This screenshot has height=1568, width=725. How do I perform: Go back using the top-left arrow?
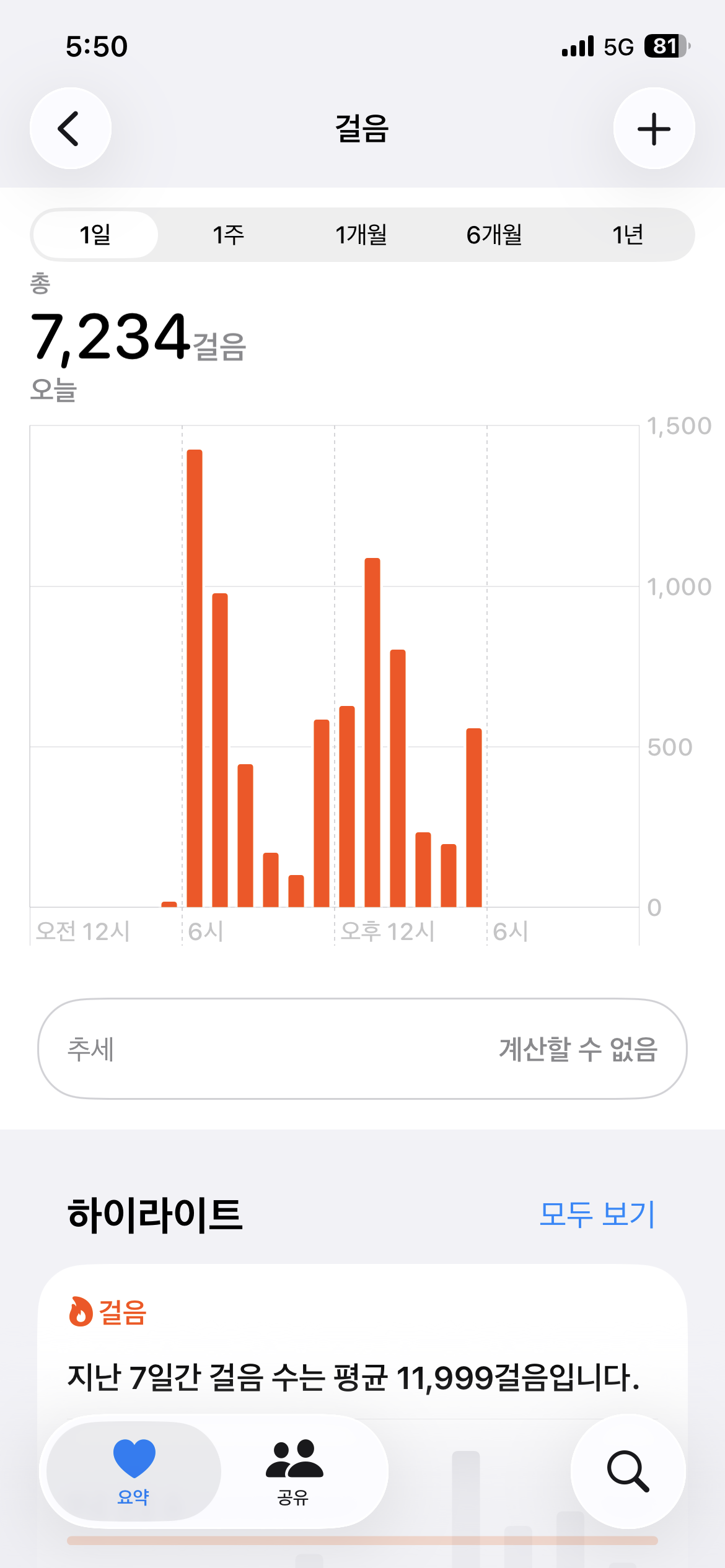click(x=71, y=128)
